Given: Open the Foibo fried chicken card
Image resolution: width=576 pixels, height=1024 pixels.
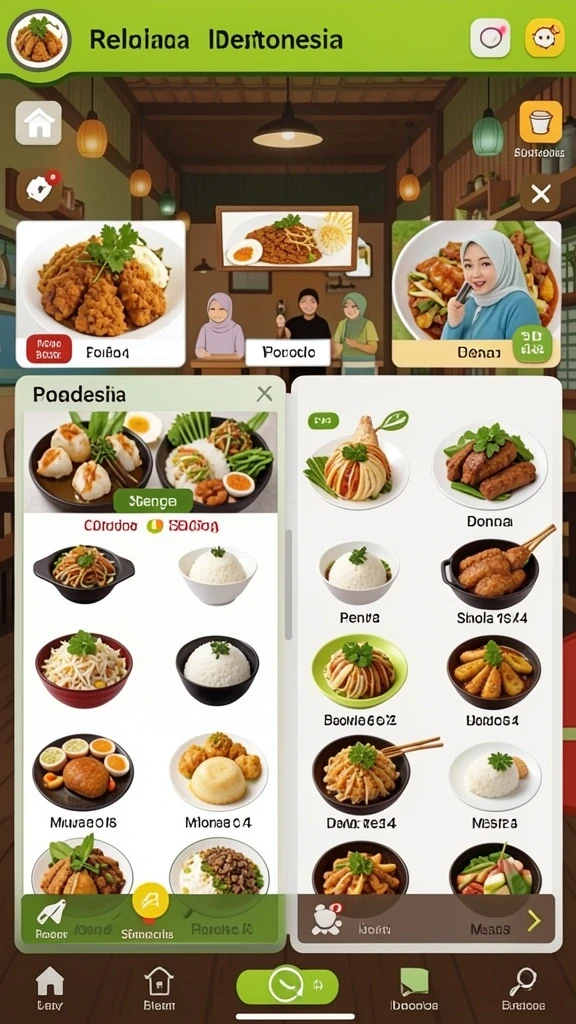Looking at the screenshot, I should click(x=101, y=295).
